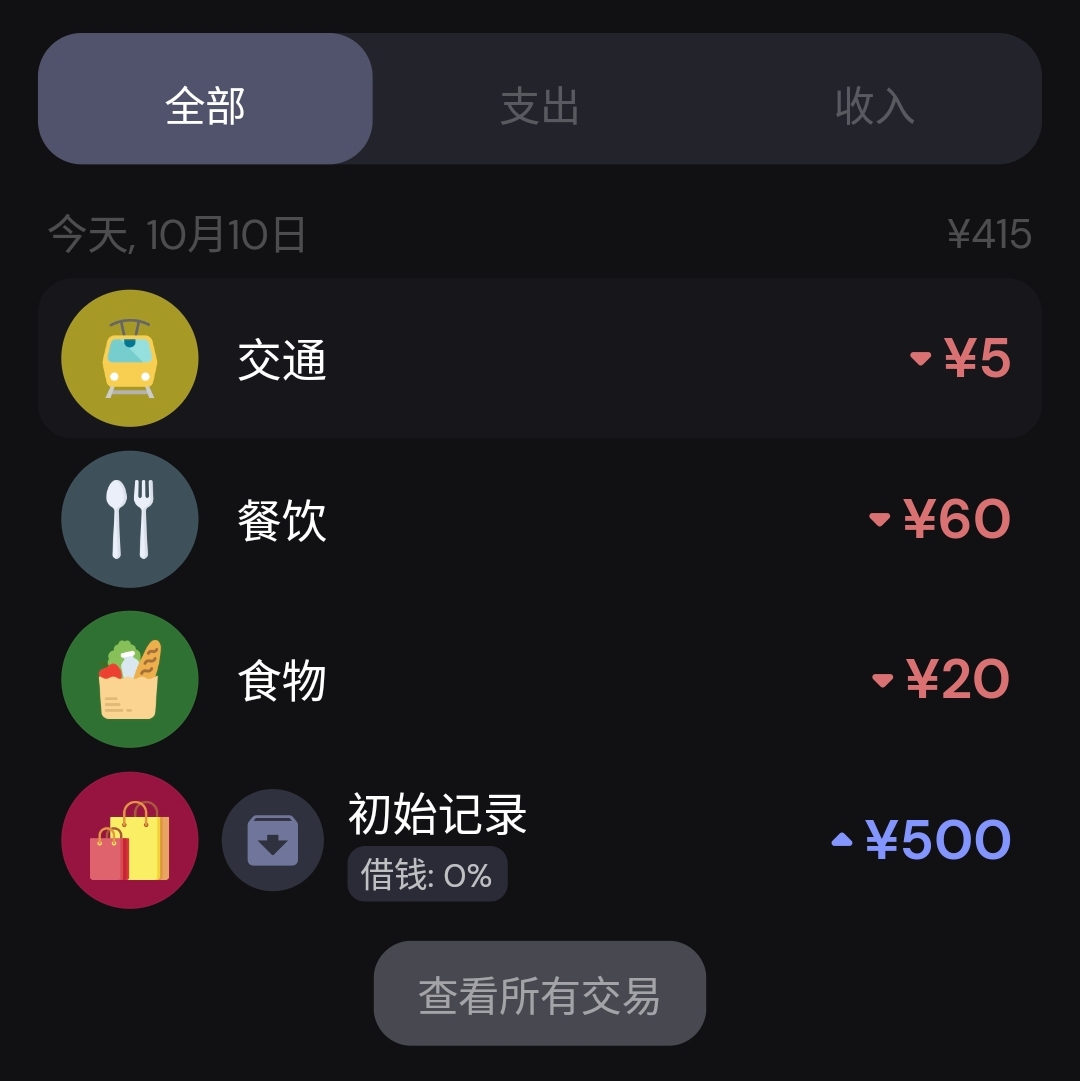
Task: Open the 初始记录 ¥500 transaction
Action: (540, 840)
